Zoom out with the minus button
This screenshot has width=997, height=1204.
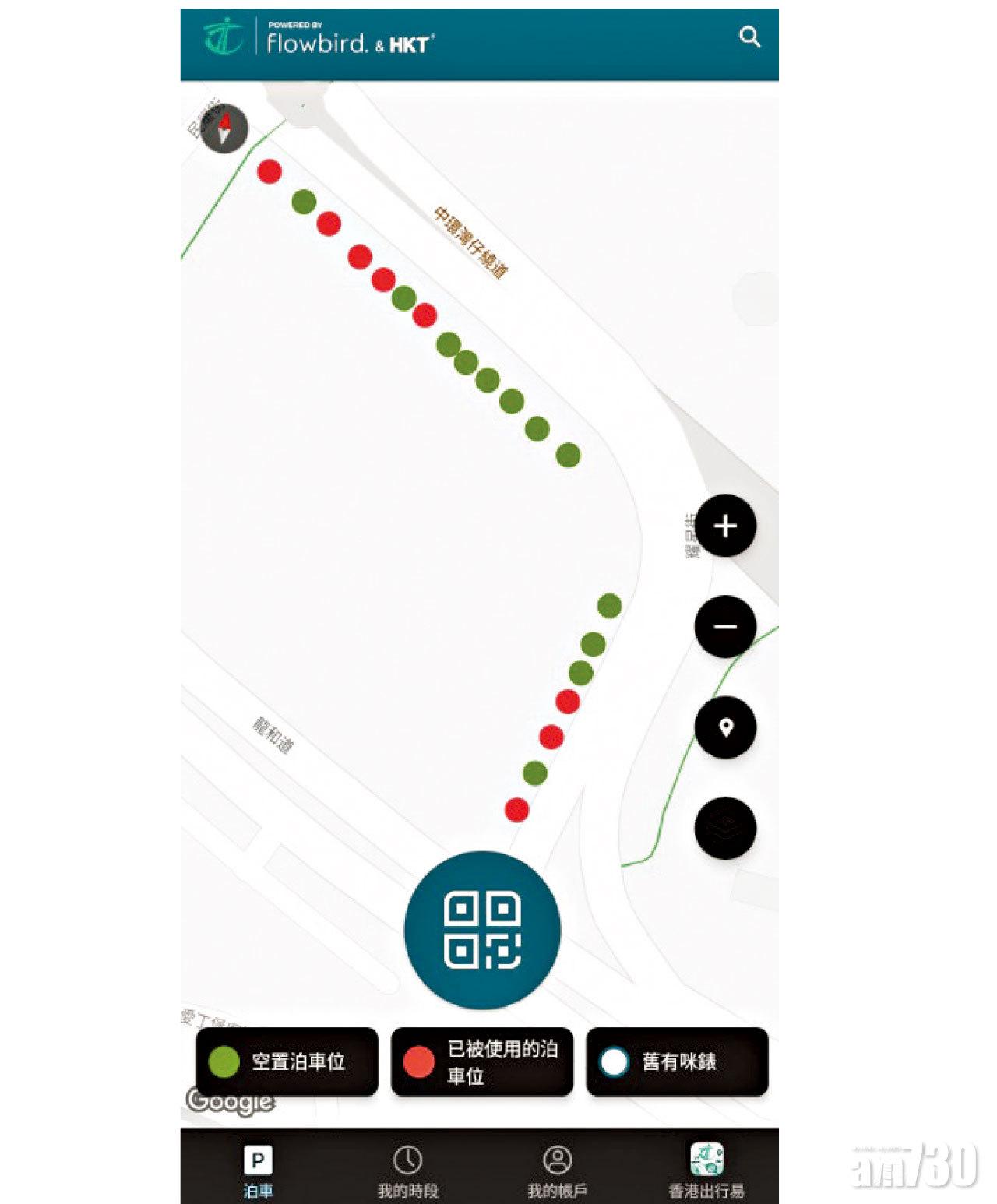pyautogui.click(x=725, y=626)
